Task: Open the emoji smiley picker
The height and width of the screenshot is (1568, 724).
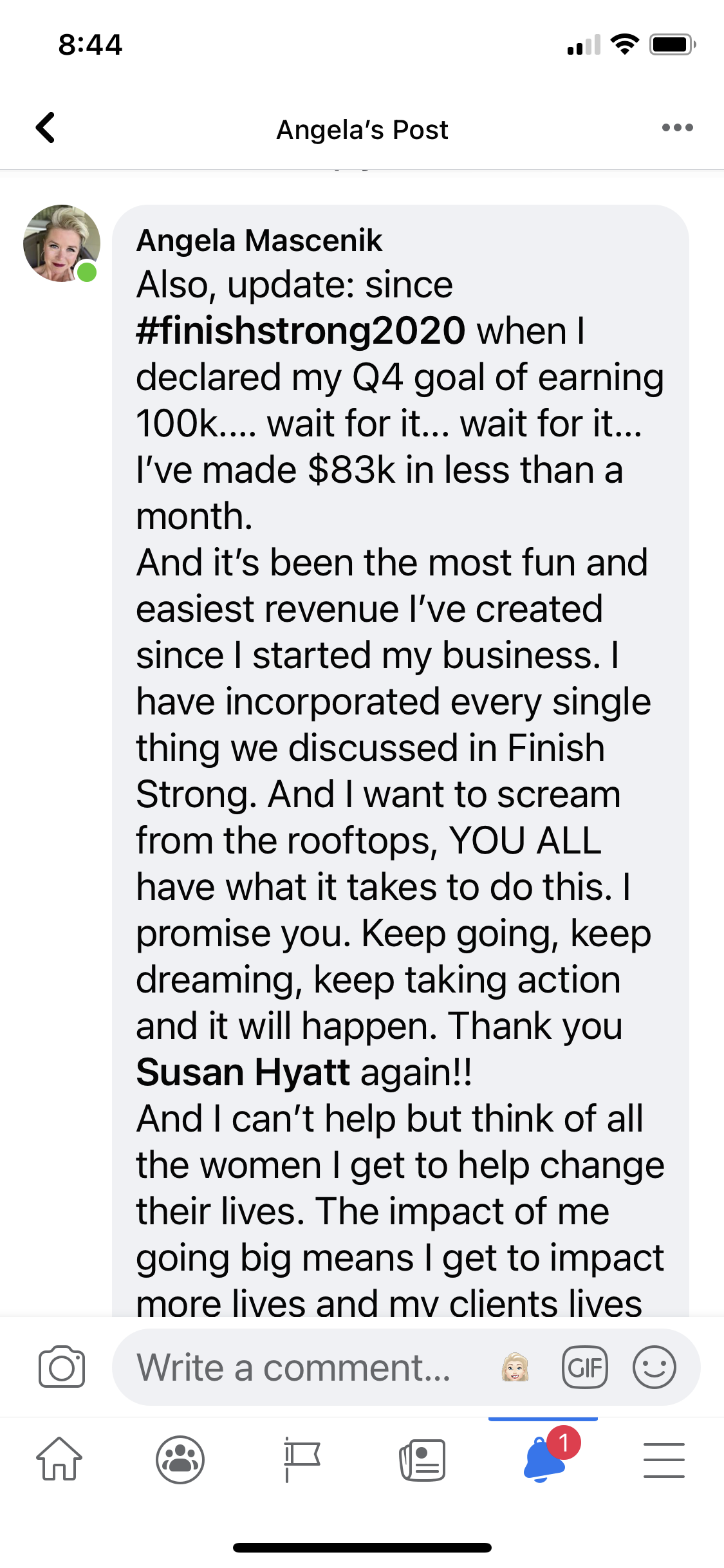Action: (x=654, y=1367)
